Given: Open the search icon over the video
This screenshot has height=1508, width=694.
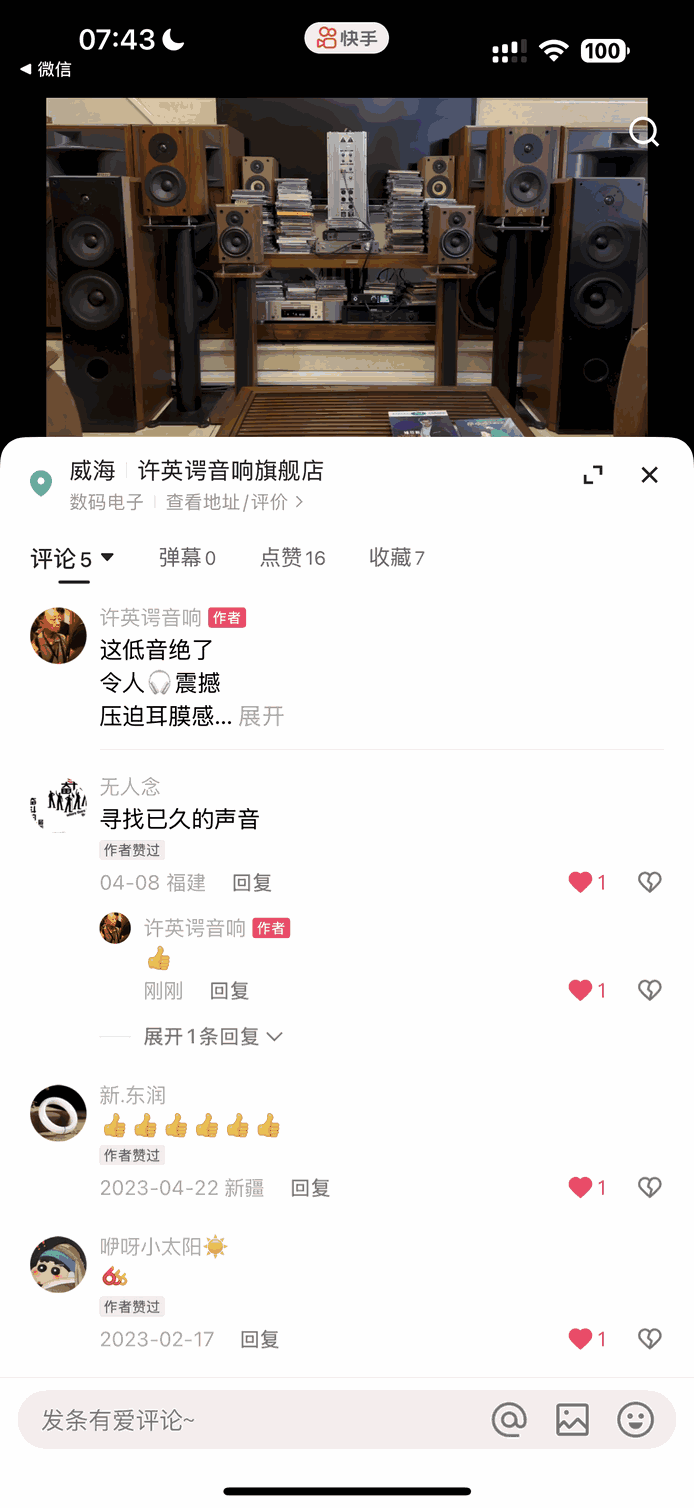Looking at the screenshot, I should [x=644, y=132].
